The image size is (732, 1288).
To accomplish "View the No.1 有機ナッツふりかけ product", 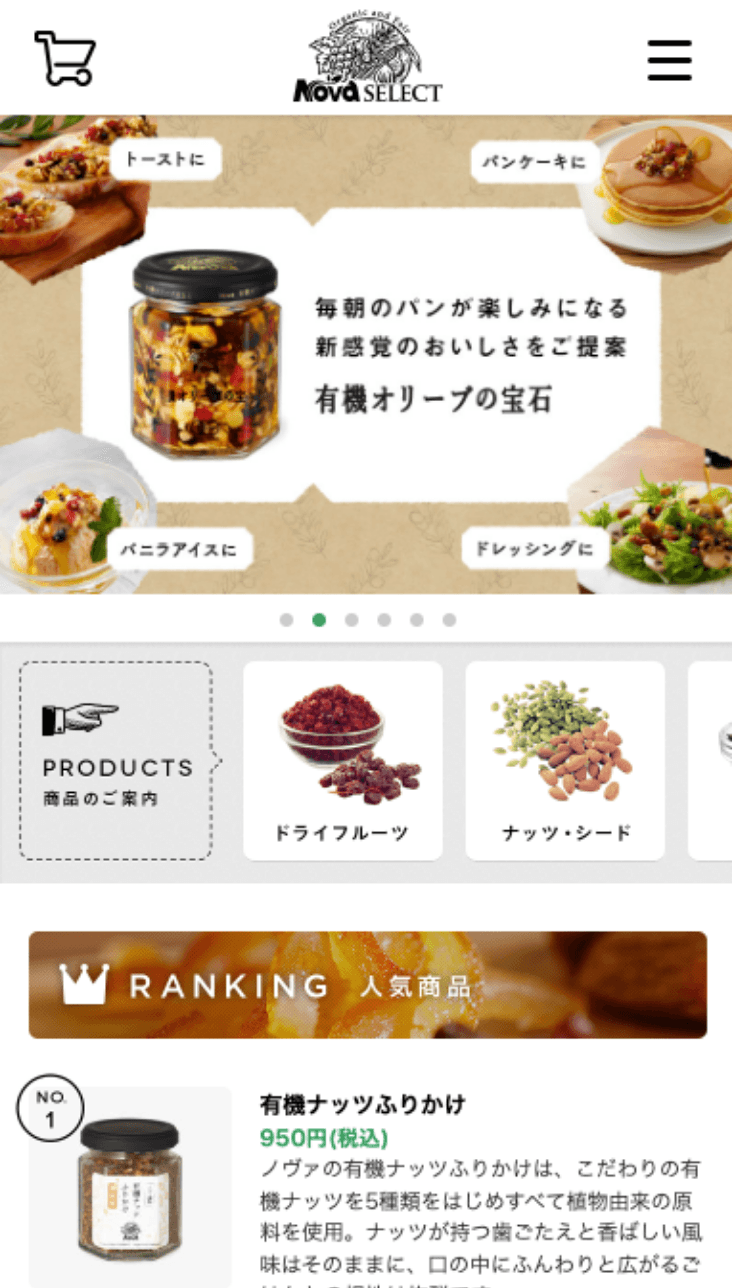I will click(x=362, y=1105).
